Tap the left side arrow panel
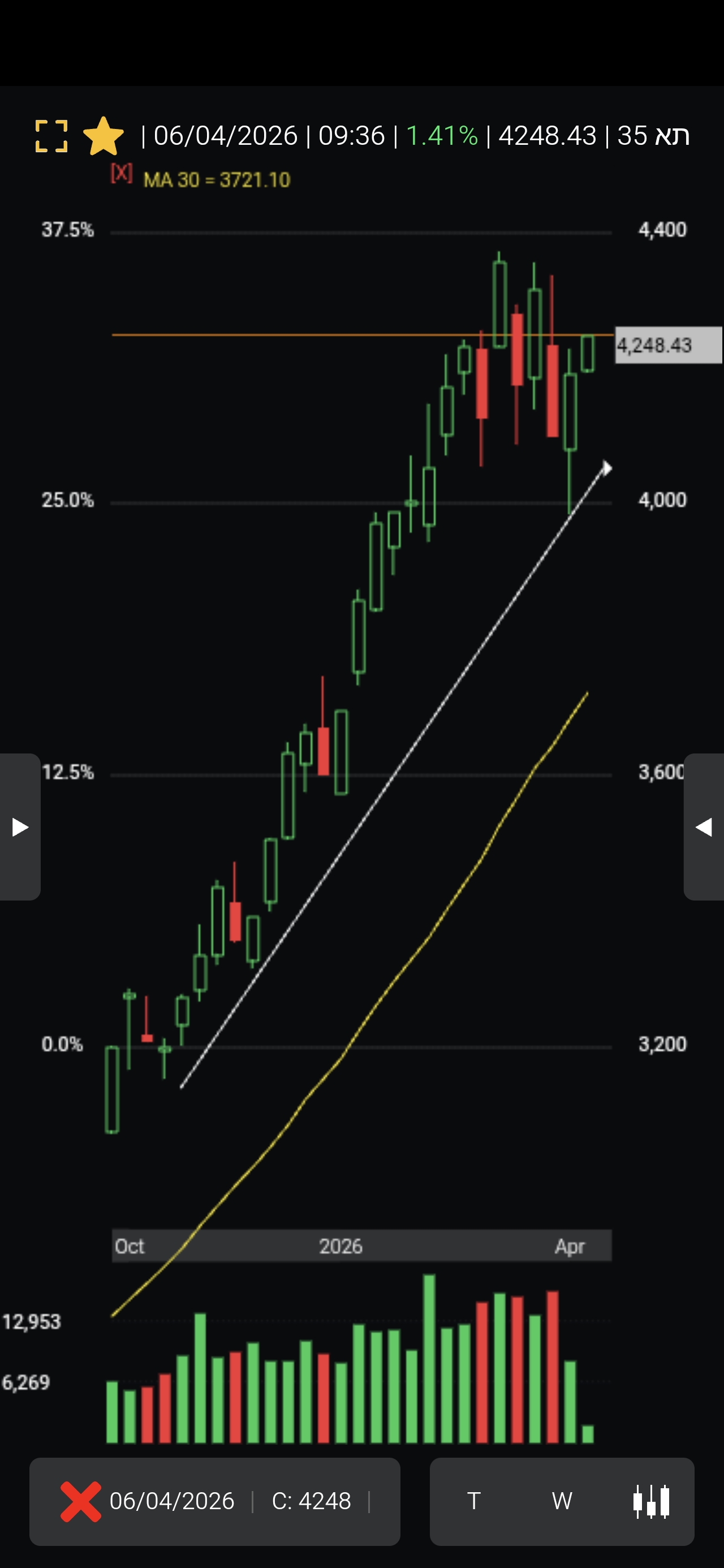The height and width of the screenshot is (1568, 724). (x=20, y=826)
